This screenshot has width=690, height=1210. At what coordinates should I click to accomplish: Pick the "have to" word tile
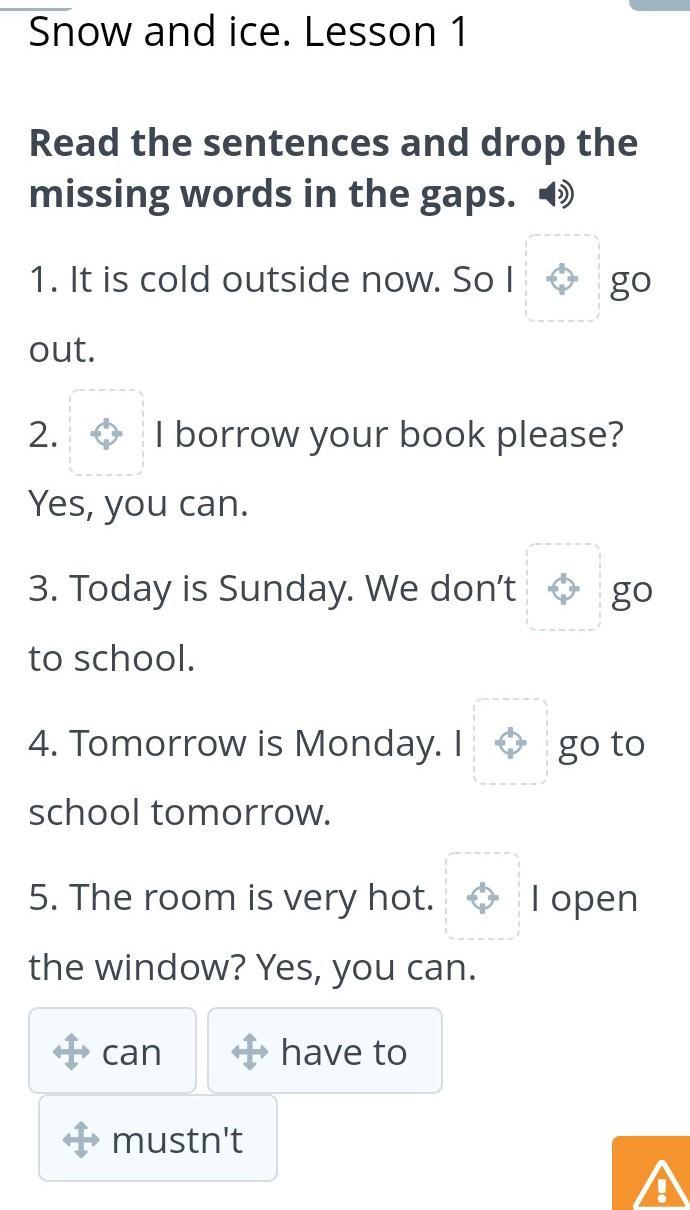pyautogui.click(x=324, y=1051)
